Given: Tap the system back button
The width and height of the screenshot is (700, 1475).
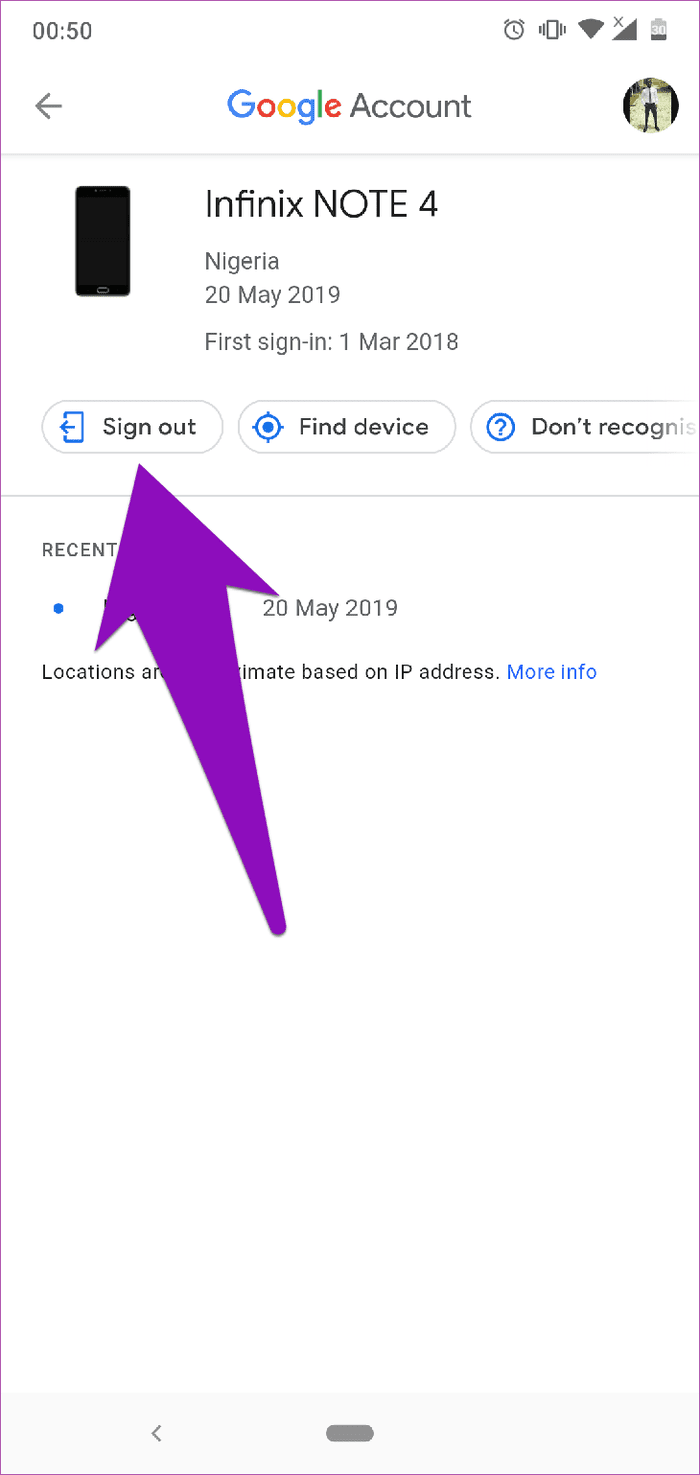Looking at the screenshot, I should pos(156,1433).
